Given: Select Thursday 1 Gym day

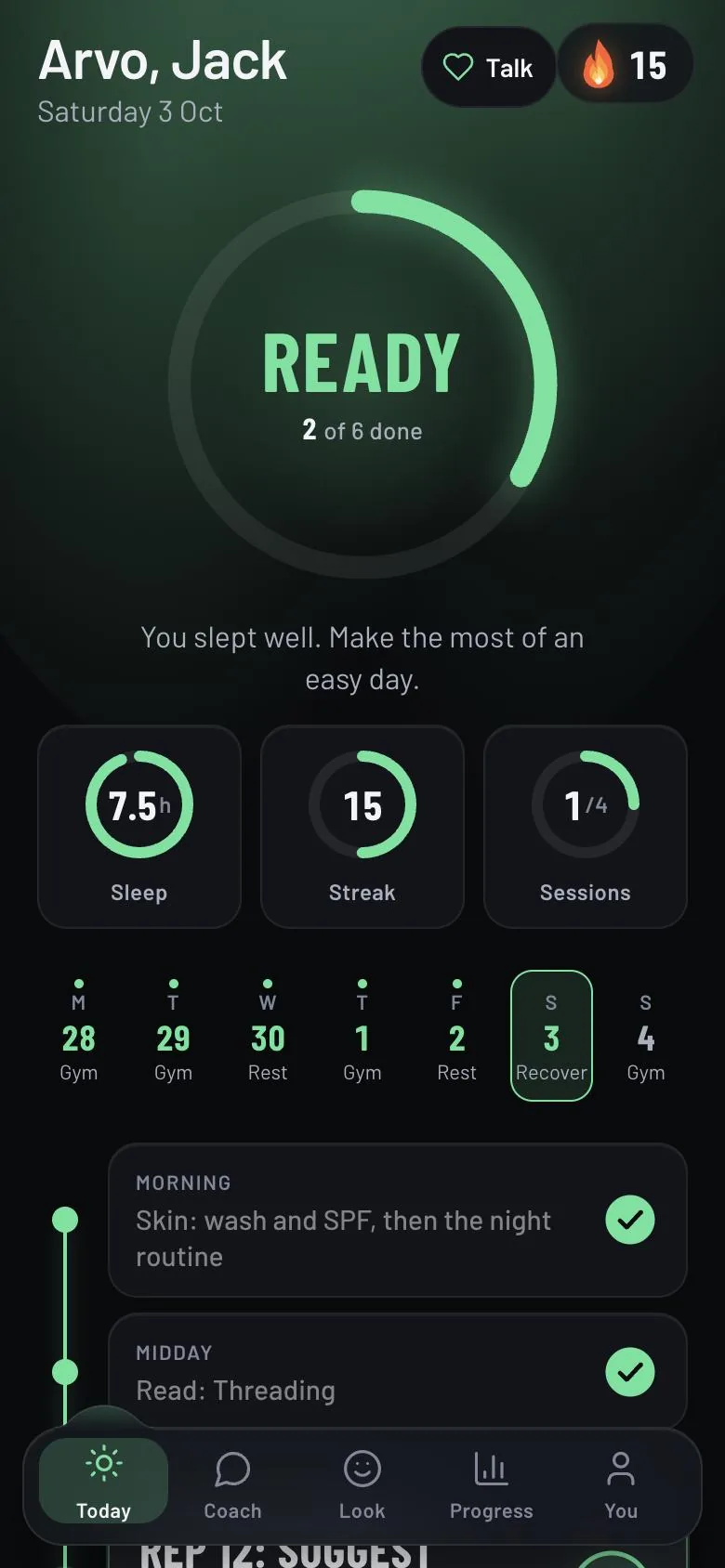Looking at the screenshot, I should coord(362,1036).
